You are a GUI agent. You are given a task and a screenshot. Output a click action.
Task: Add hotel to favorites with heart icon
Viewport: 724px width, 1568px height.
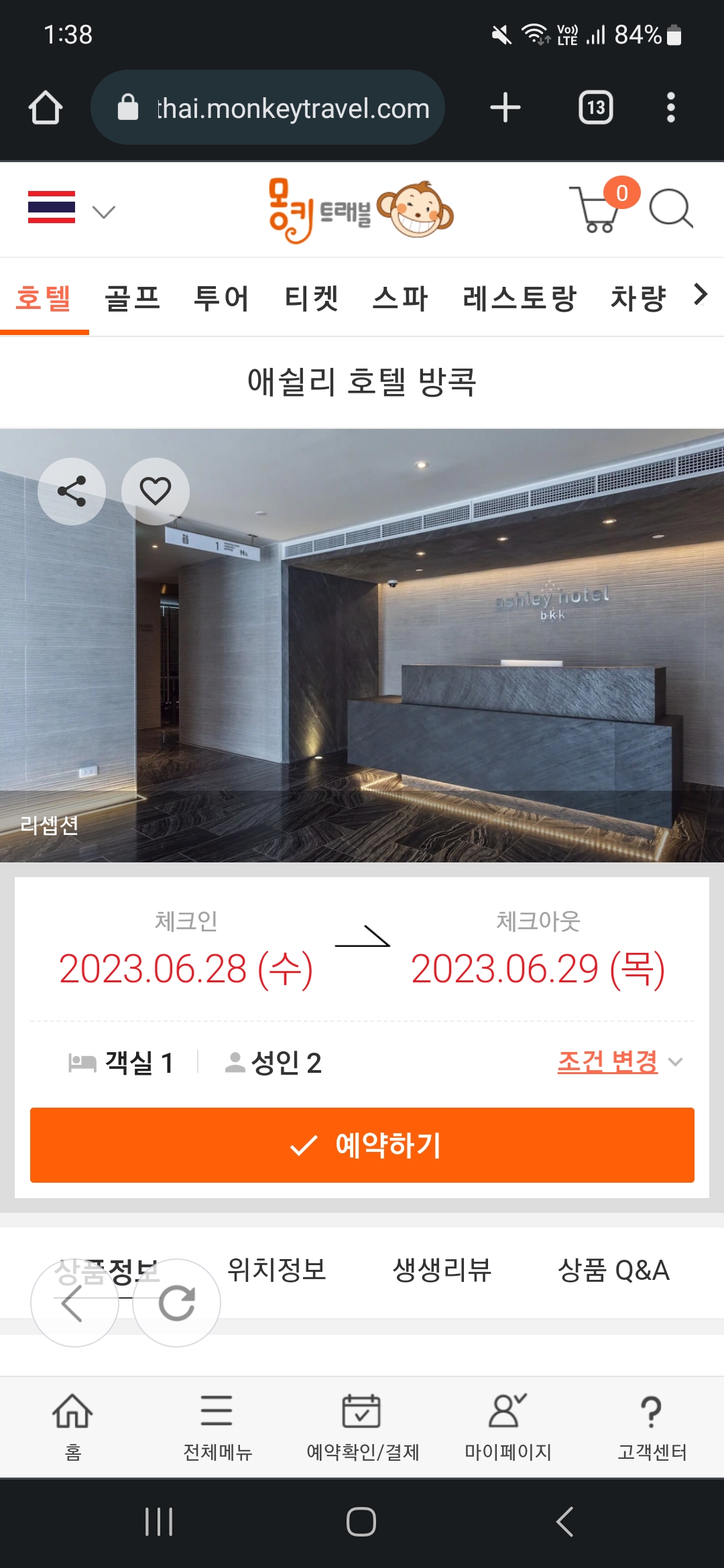point(155,491)
